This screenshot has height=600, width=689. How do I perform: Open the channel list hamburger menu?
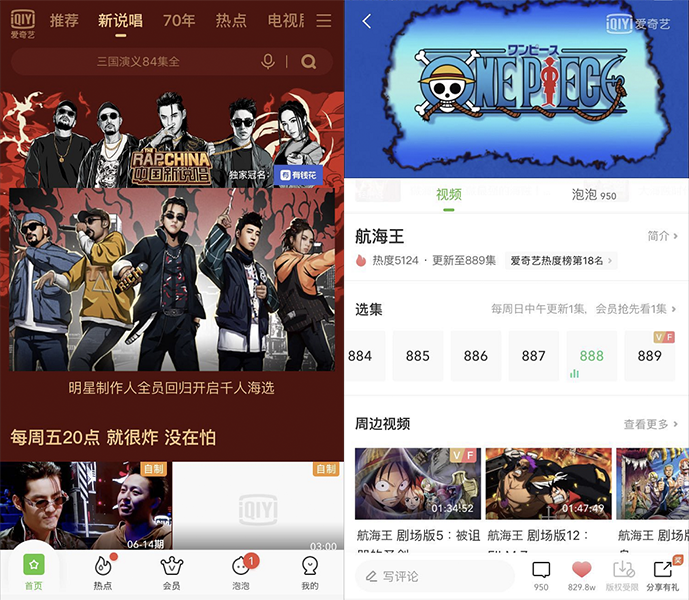coord(323,20)
